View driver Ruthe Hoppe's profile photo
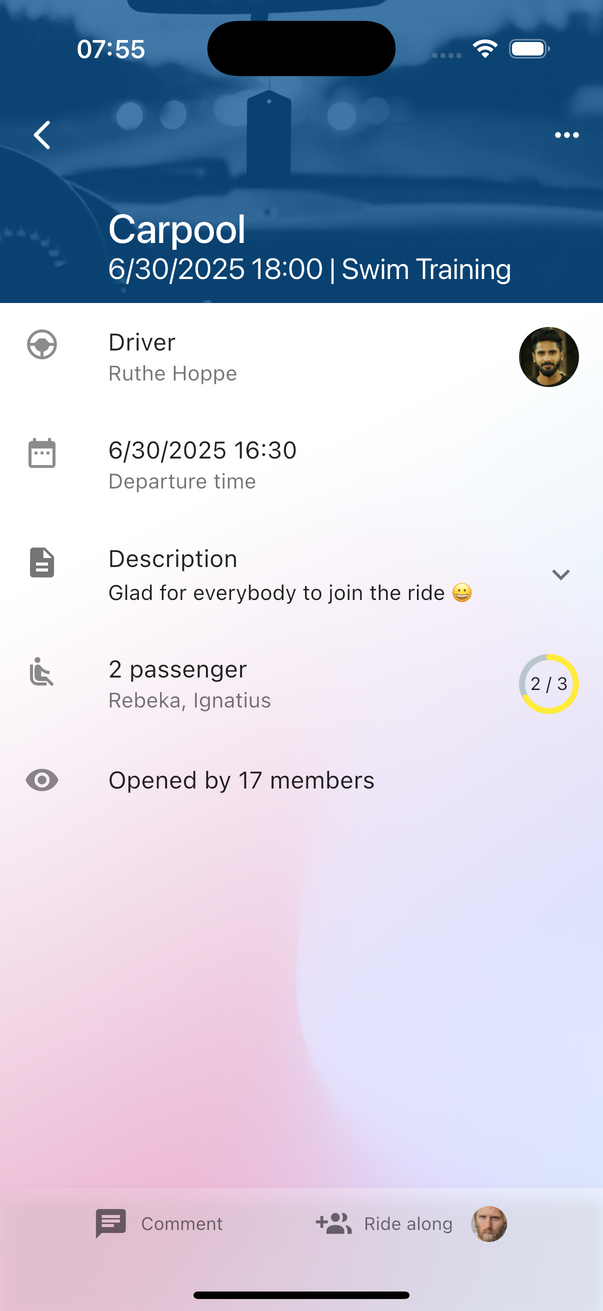This screenshot has width=603, height=1311. (549, 357)
